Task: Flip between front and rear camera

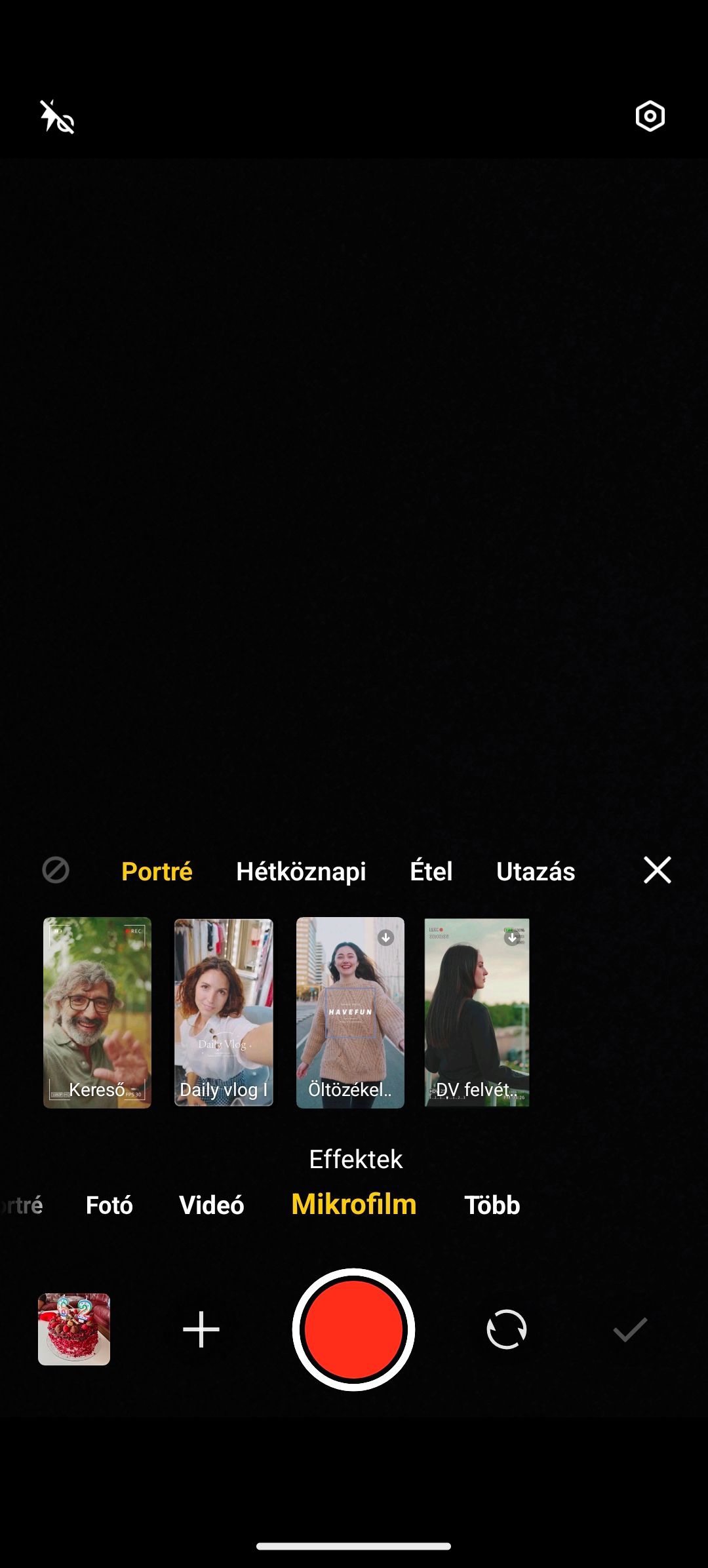Action: click(506, 1329)
